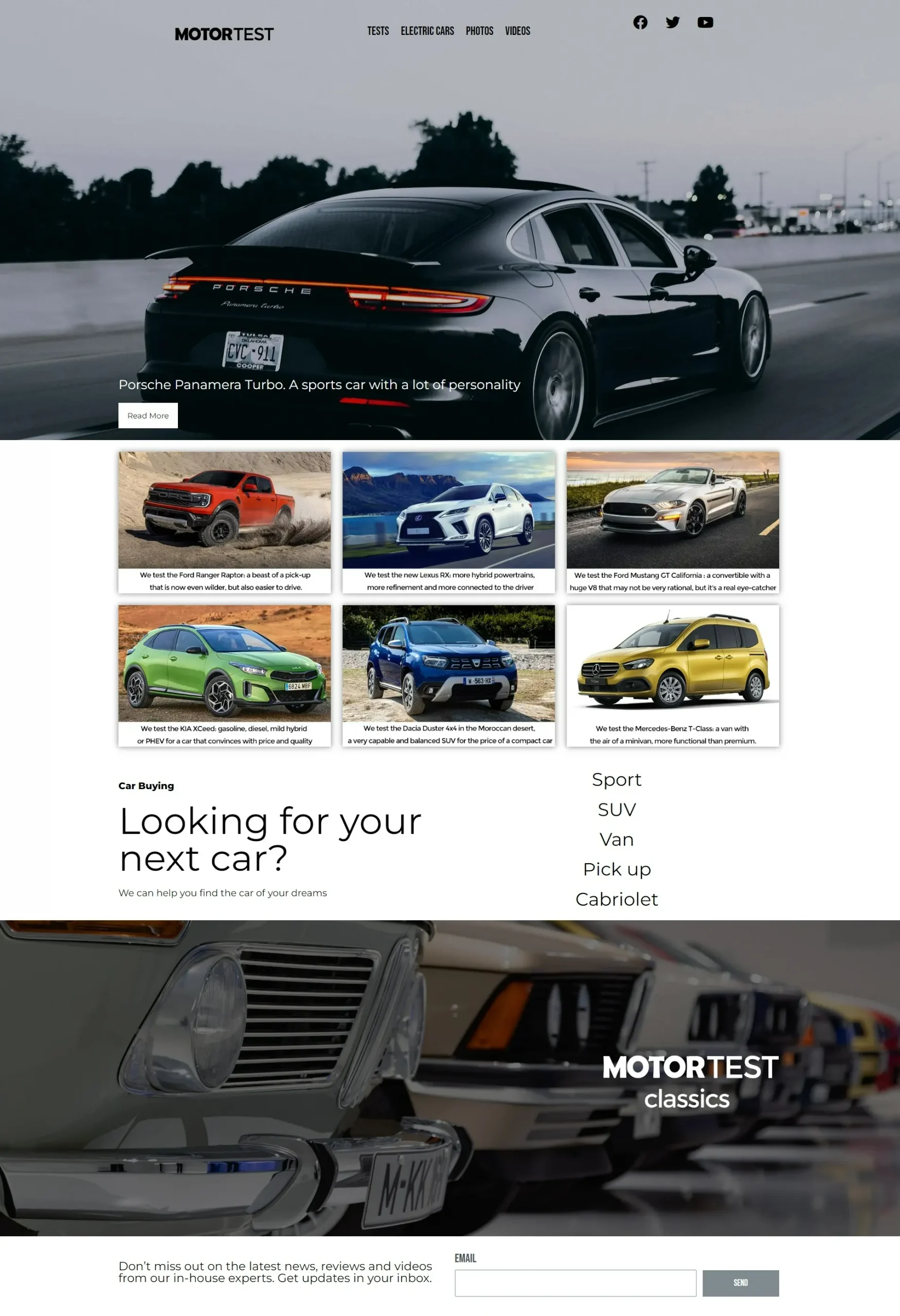Tap the Email input field
The image size is (900, 1316).
tap(575, 1283)
